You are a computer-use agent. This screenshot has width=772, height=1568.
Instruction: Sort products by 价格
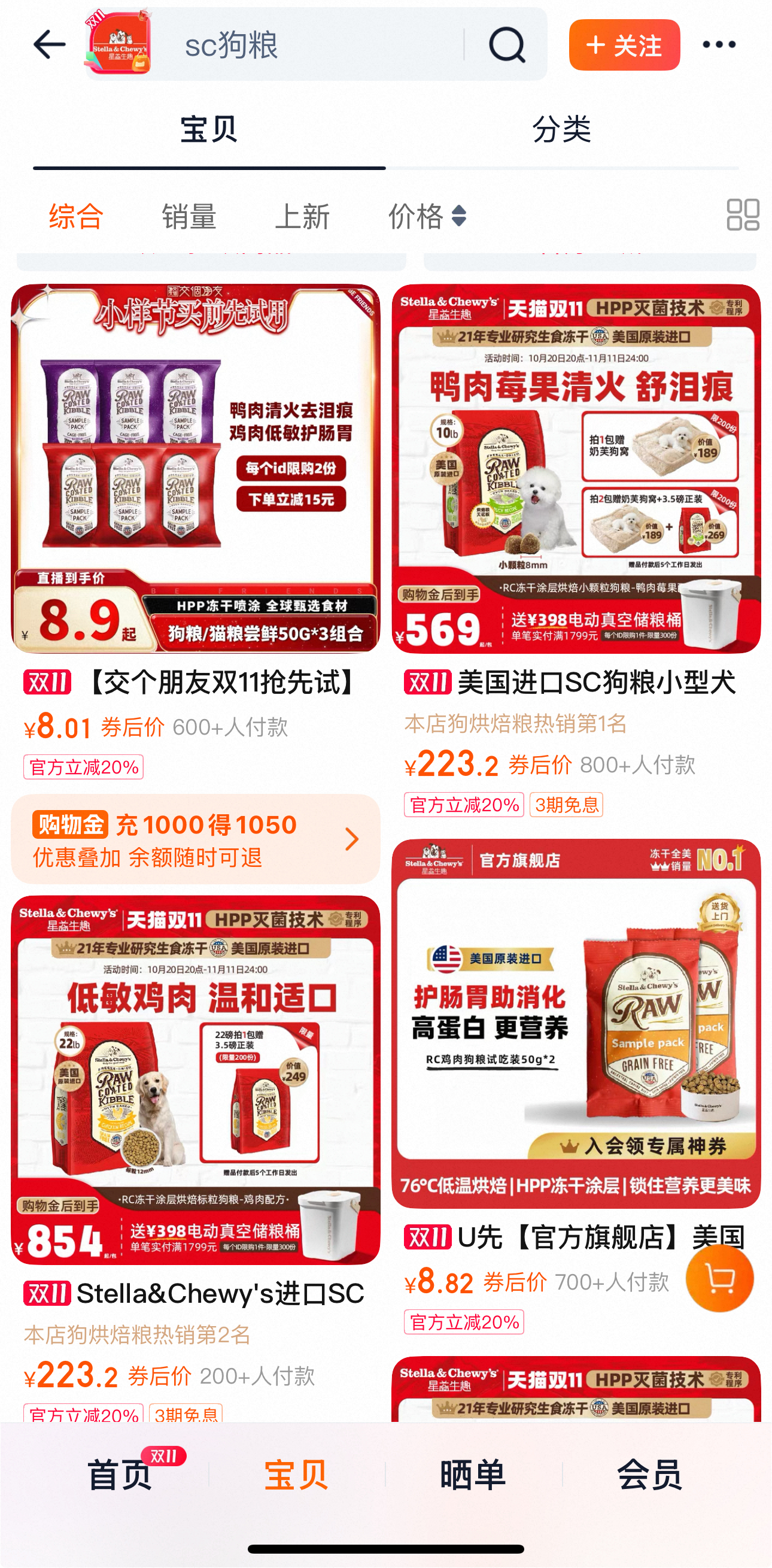pos(426,217)
